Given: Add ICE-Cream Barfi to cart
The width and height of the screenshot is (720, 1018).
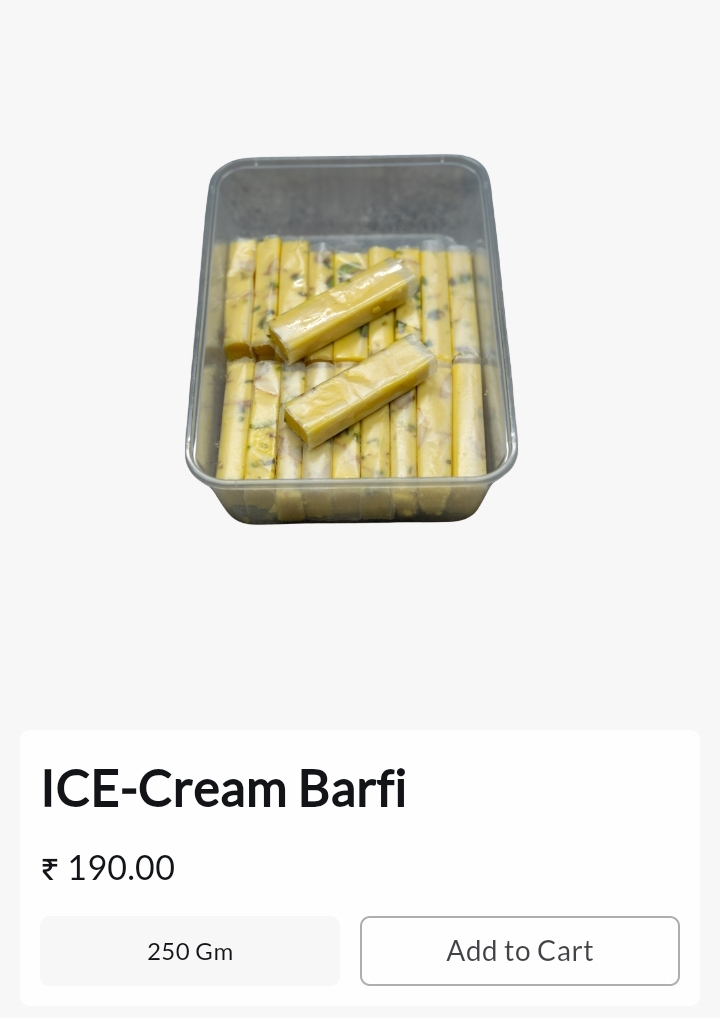Looking at the screenshot, I should 519,950.
